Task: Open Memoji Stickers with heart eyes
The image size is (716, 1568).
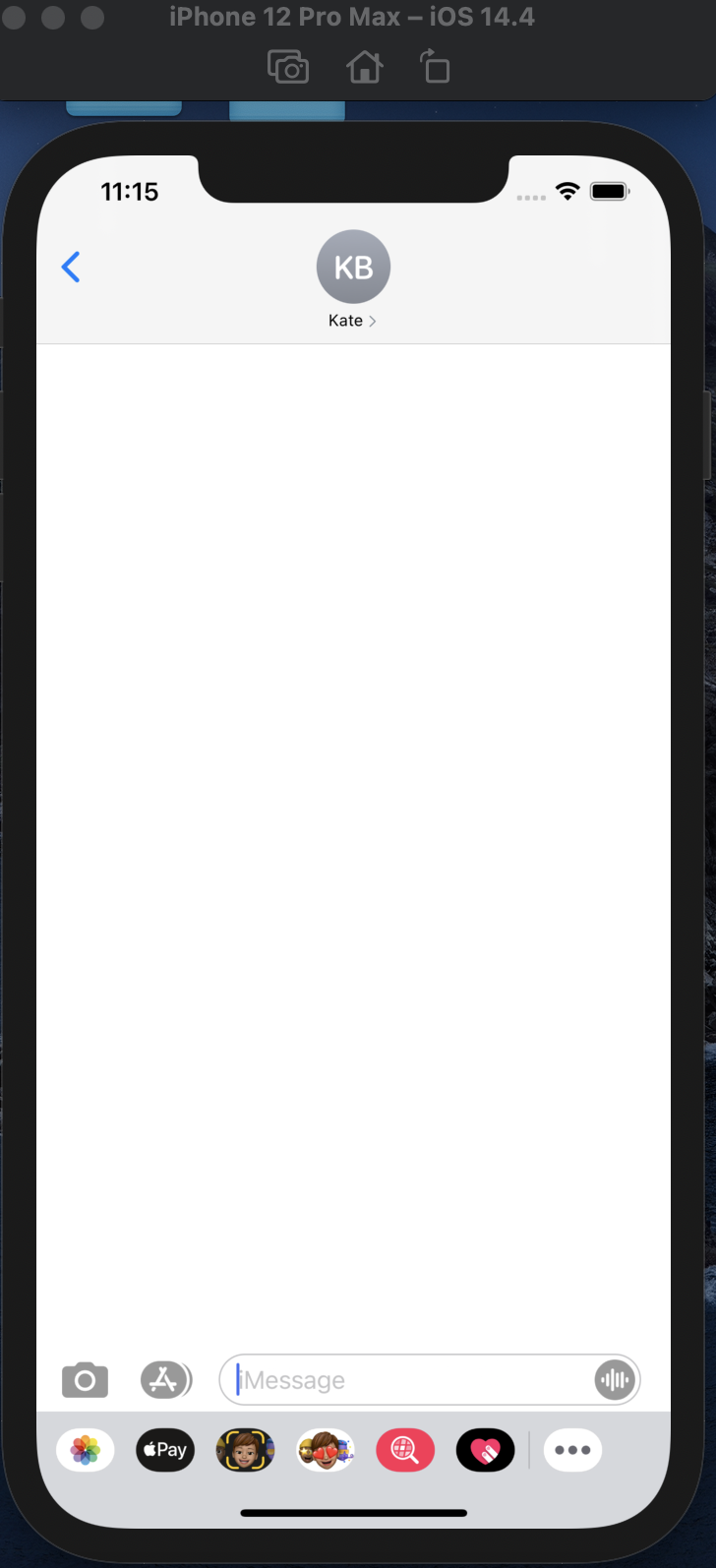Action: 326,1450
